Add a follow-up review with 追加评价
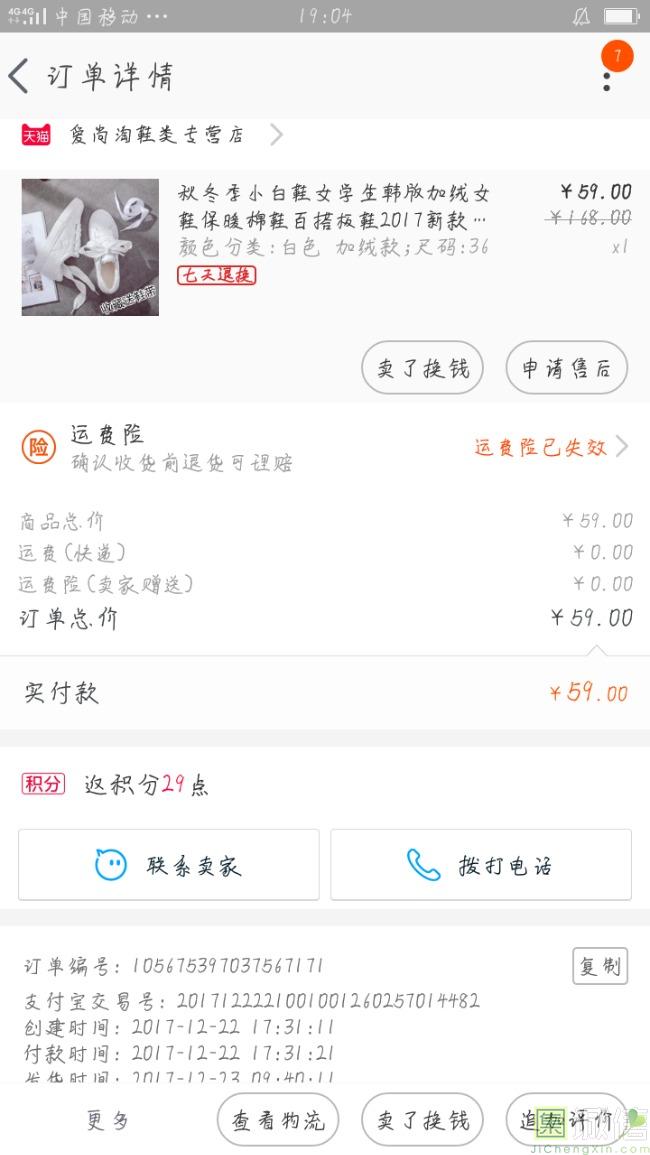This screenshot has height=1155, width=650. [566, 1120]
